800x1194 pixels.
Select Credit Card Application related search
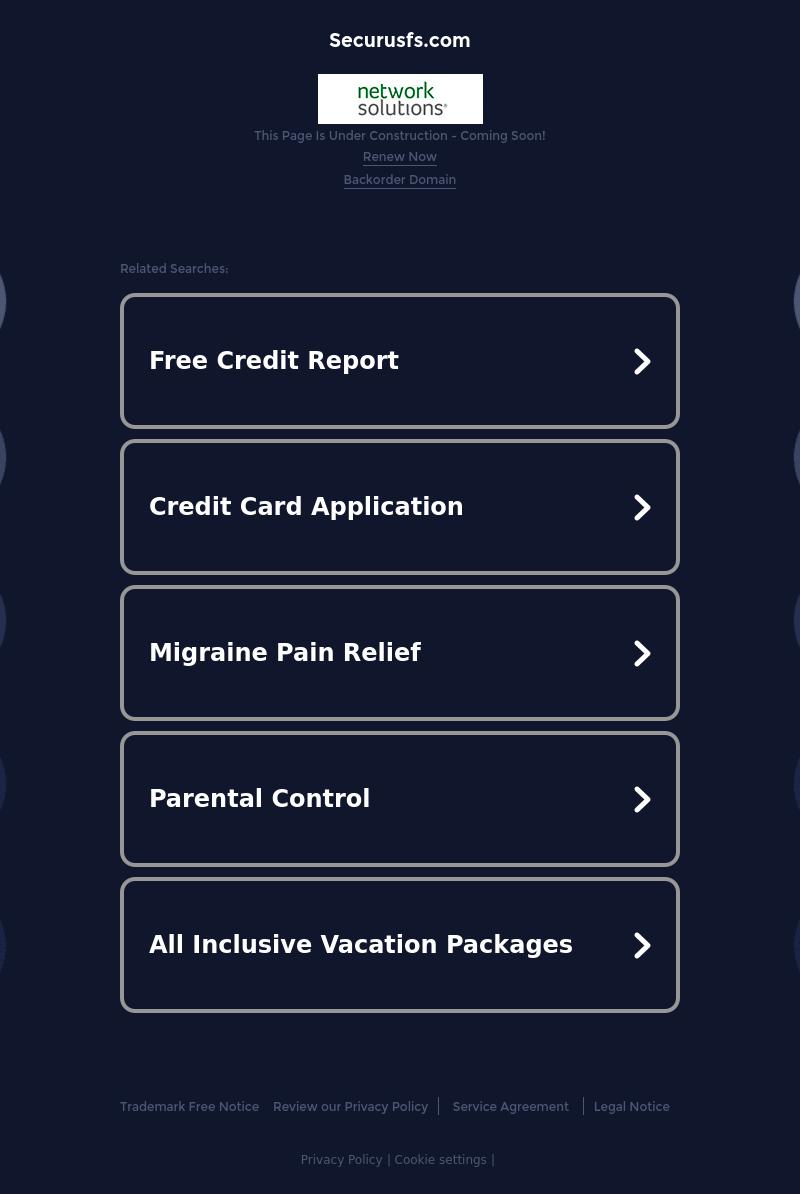(399, 507)
